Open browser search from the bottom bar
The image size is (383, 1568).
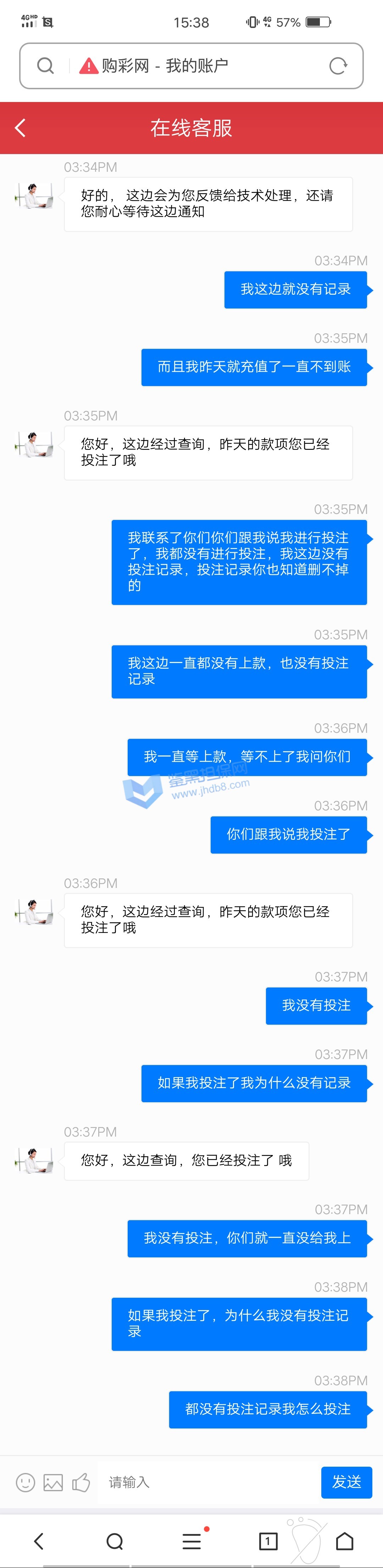(x=115, y=1541)
